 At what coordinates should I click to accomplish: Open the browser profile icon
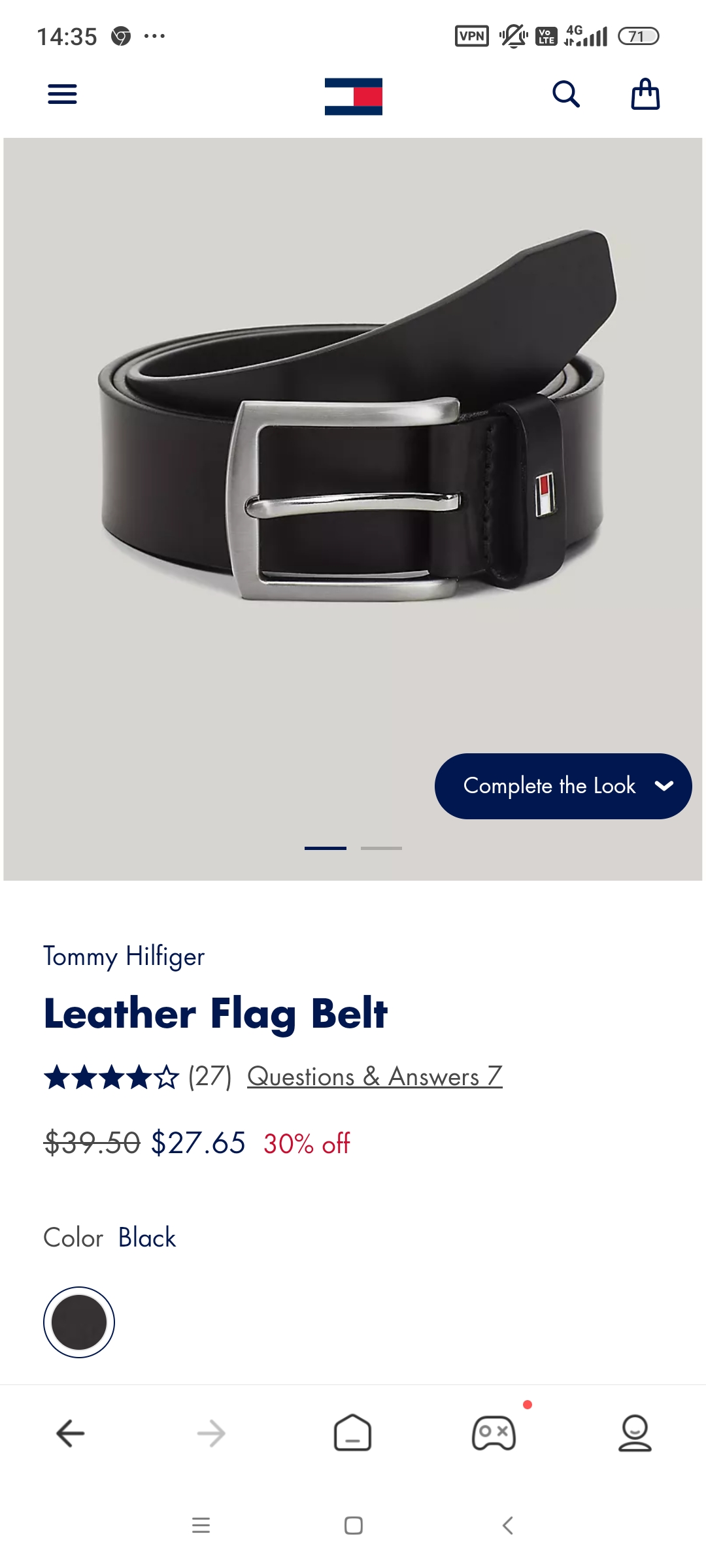pyautogui.click(x=635, y=1433)
